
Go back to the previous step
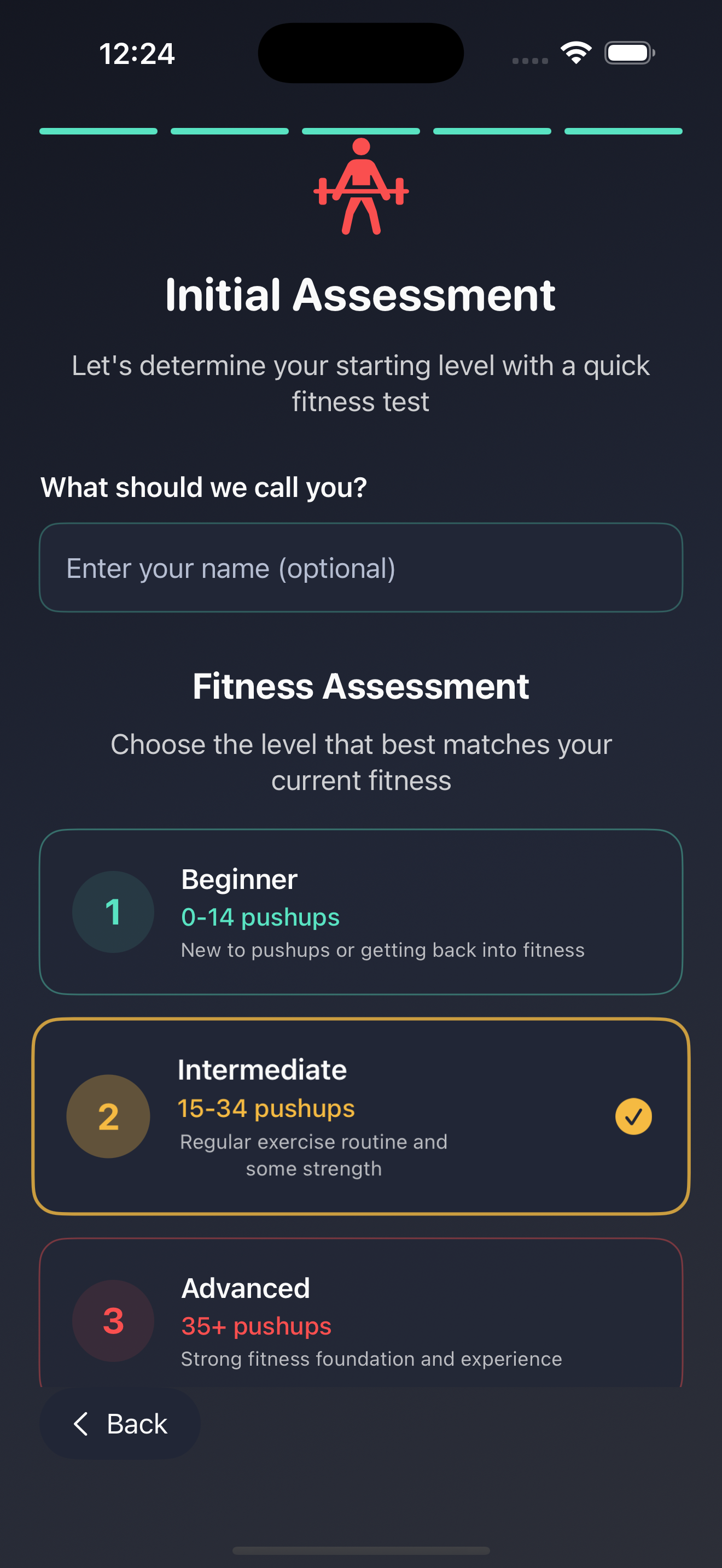(120, 1424)
